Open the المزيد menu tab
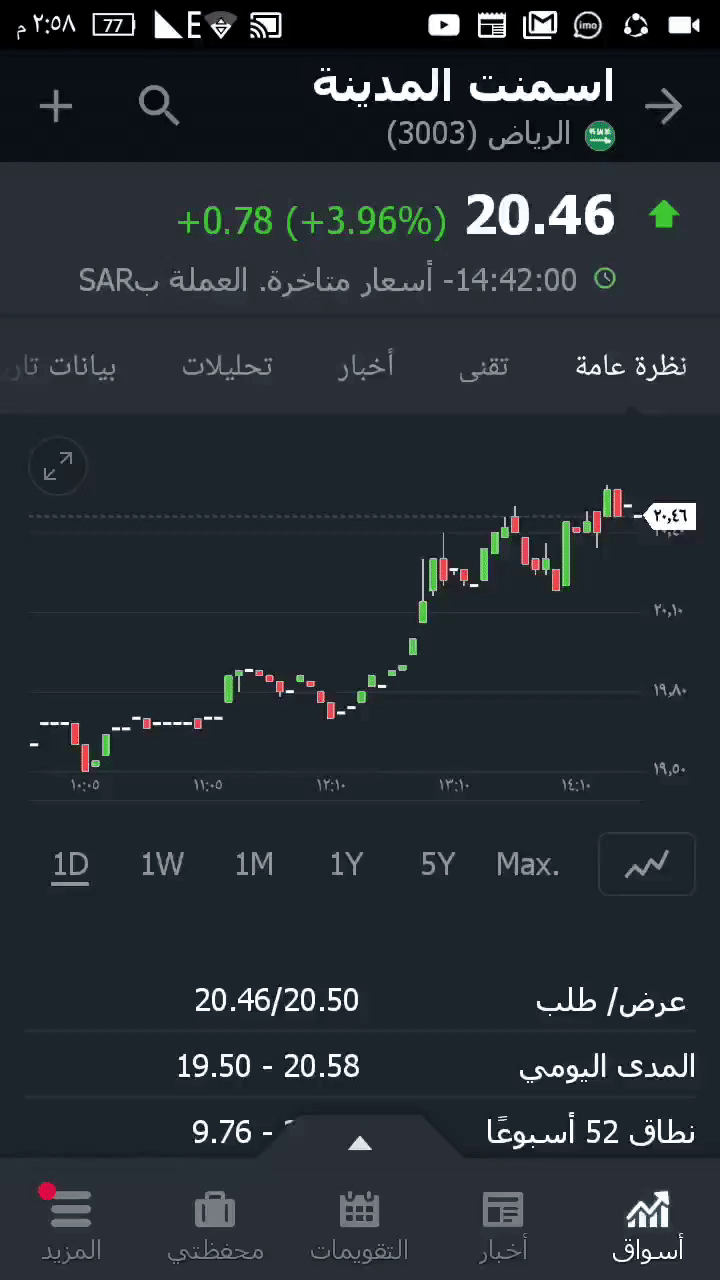The width and height of the screenshot is (720, 1280). pos(71,1223)
